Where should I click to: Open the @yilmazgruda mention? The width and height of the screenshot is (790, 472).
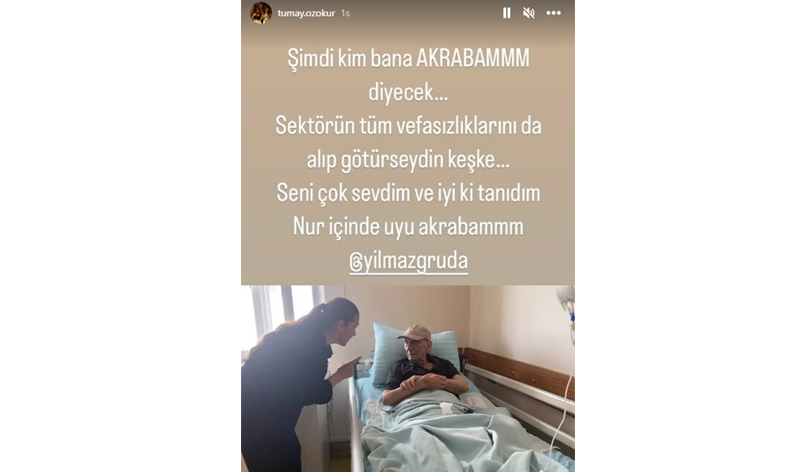tap(407, 260)
